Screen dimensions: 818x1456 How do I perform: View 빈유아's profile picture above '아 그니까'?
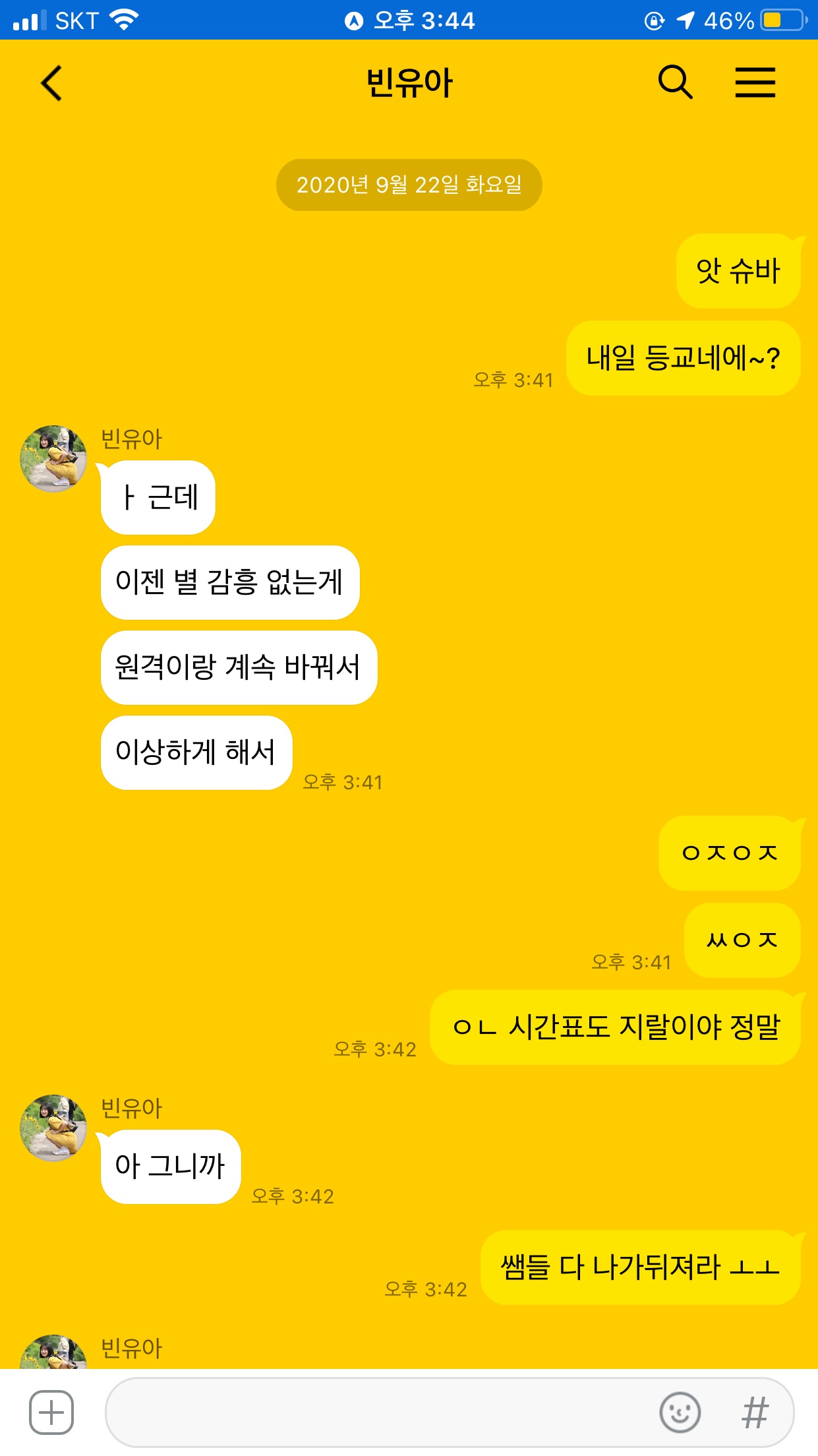[53, 1128]
